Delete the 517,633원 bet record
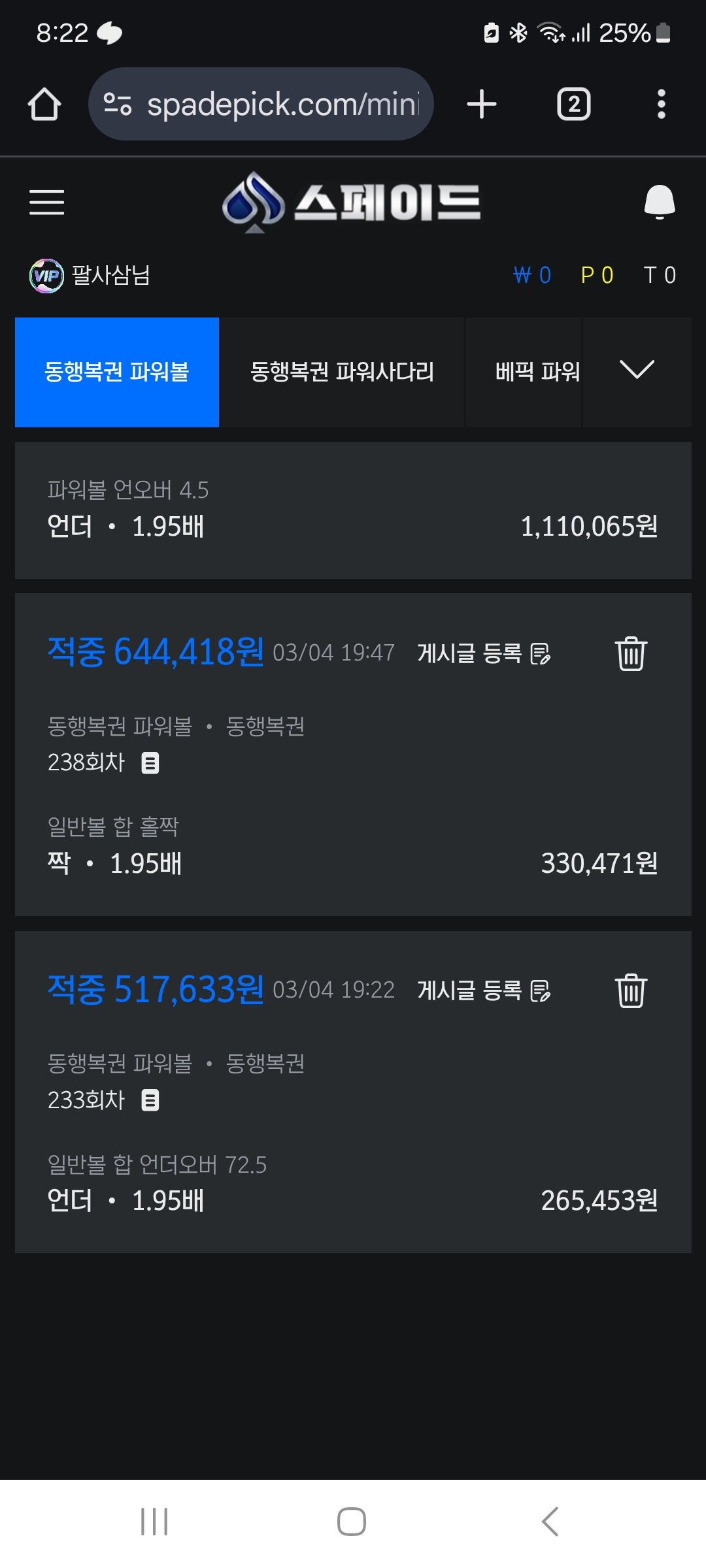The height and width of the screenshot is (1568, 706). 631,990
